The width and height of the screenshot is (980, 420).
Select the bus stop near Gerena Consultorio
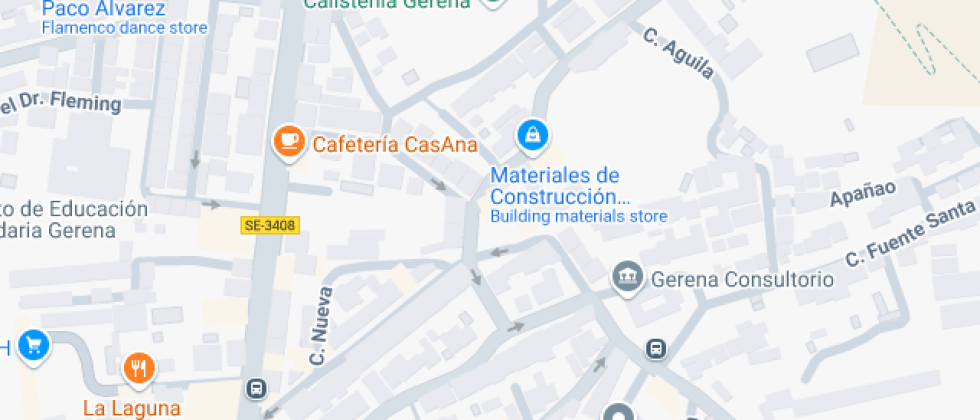656,349
